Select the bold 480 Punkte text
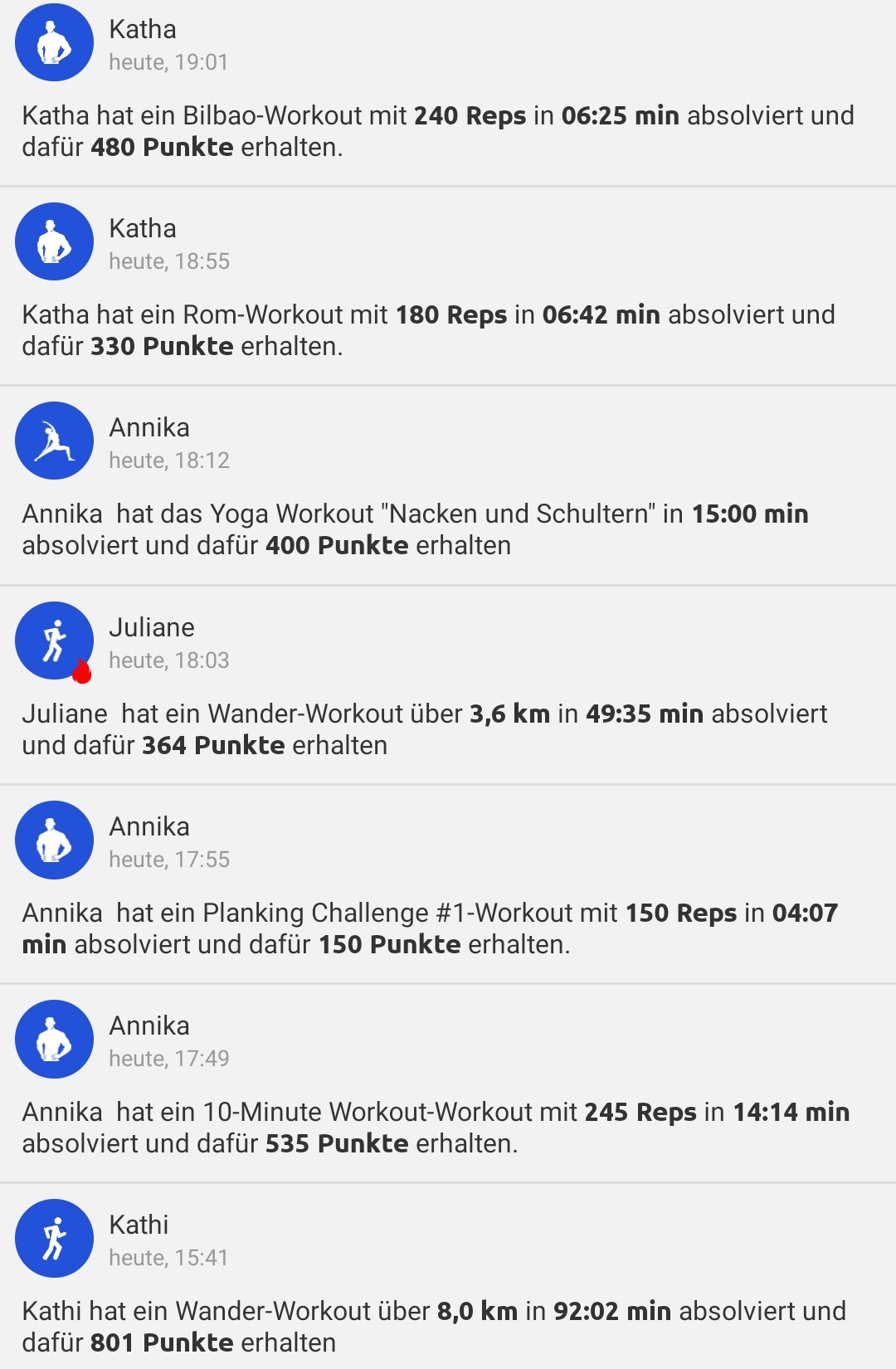The width and height of the screenshot is (896, 1369). (159, 148)
